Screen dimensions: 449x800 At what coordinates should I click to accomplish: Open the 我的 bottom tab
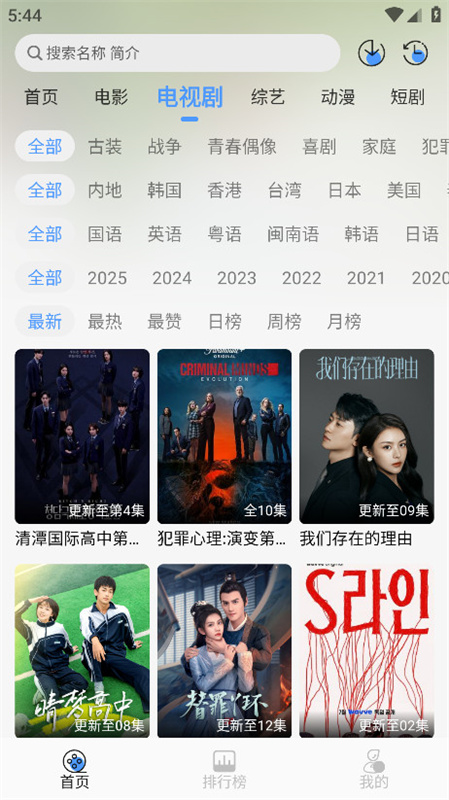(373, 769)
